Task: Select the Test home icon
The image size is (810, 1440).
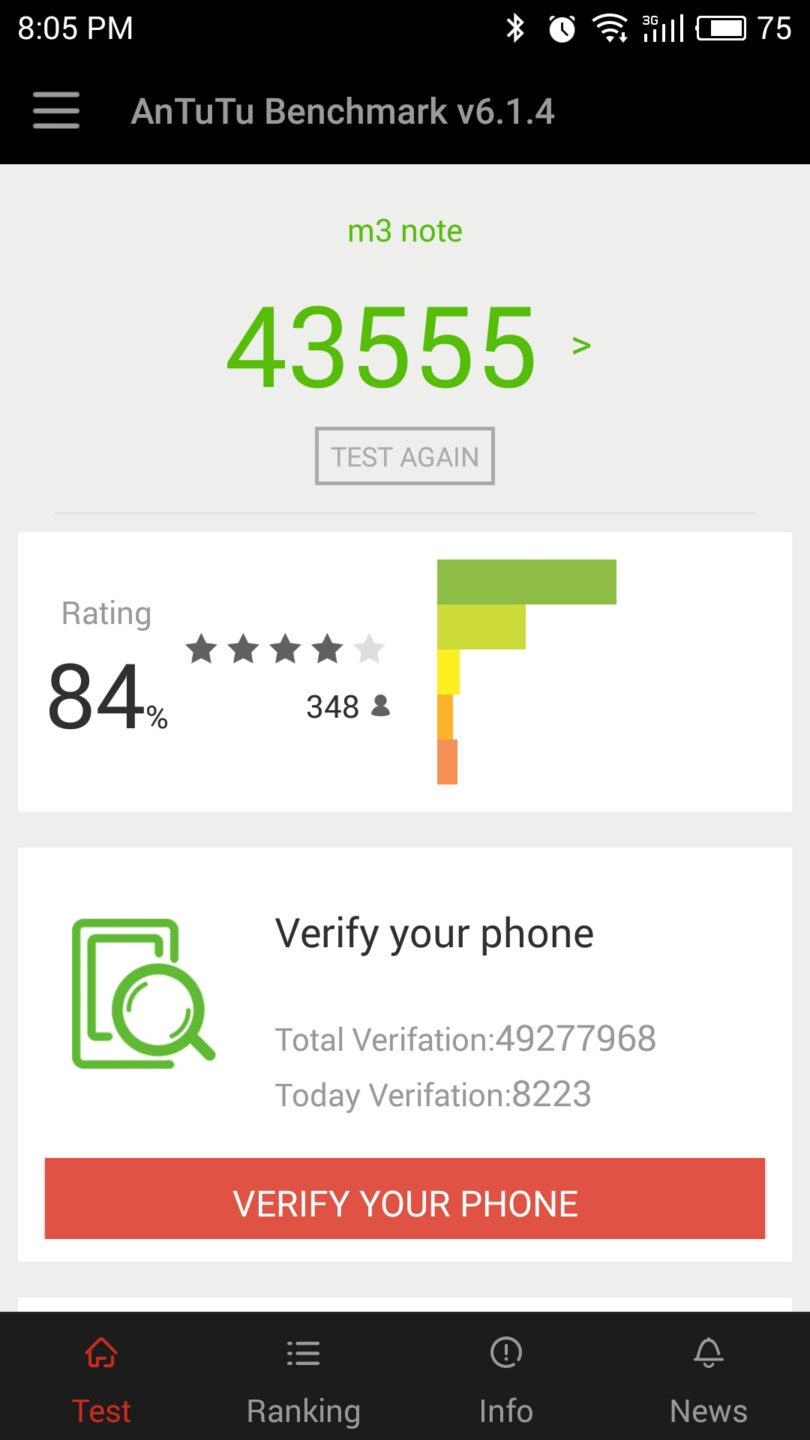Action: pyautogui.click(x=101, y=1352)
